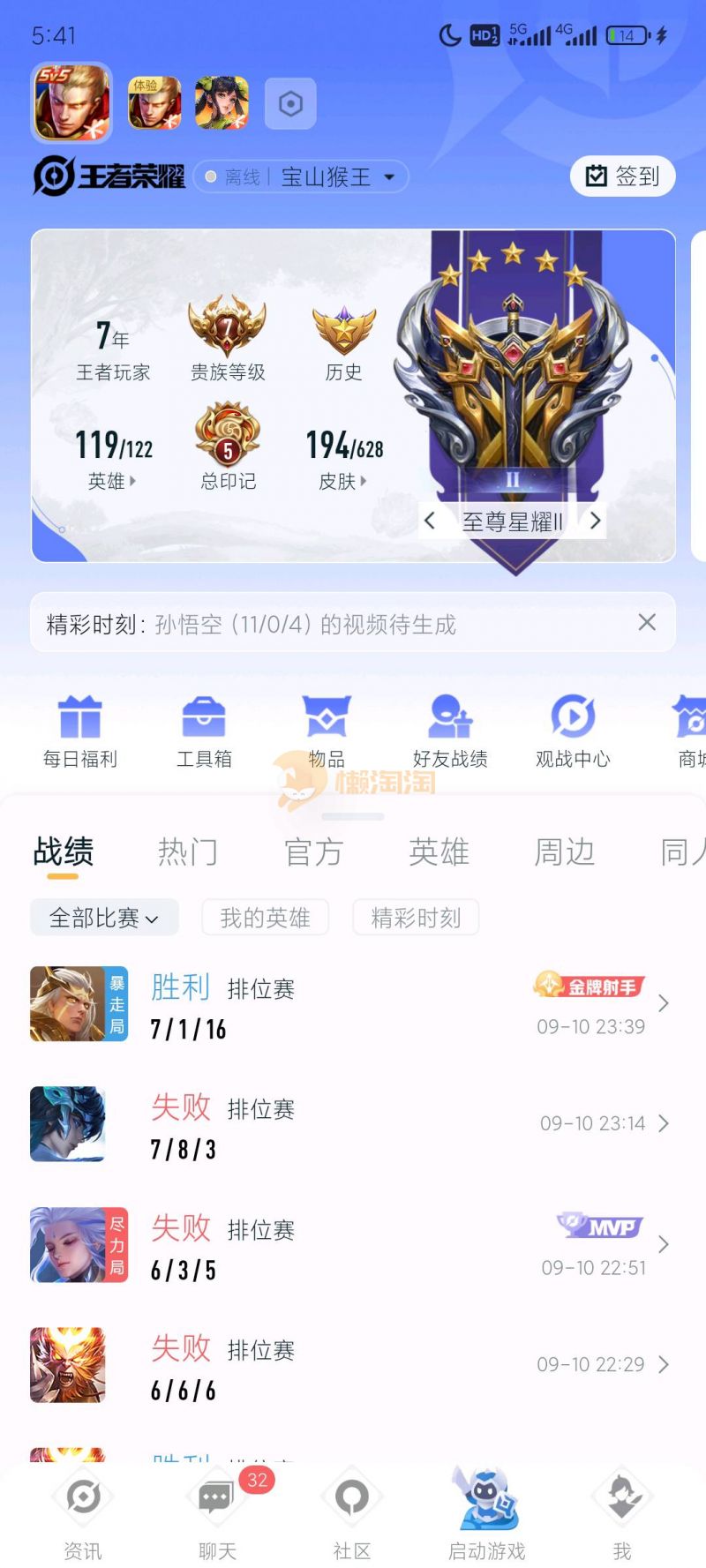This screenshot has width=706, height=1568.
Task: Switch to the 英雄 tab
Action: pos(439,852)
